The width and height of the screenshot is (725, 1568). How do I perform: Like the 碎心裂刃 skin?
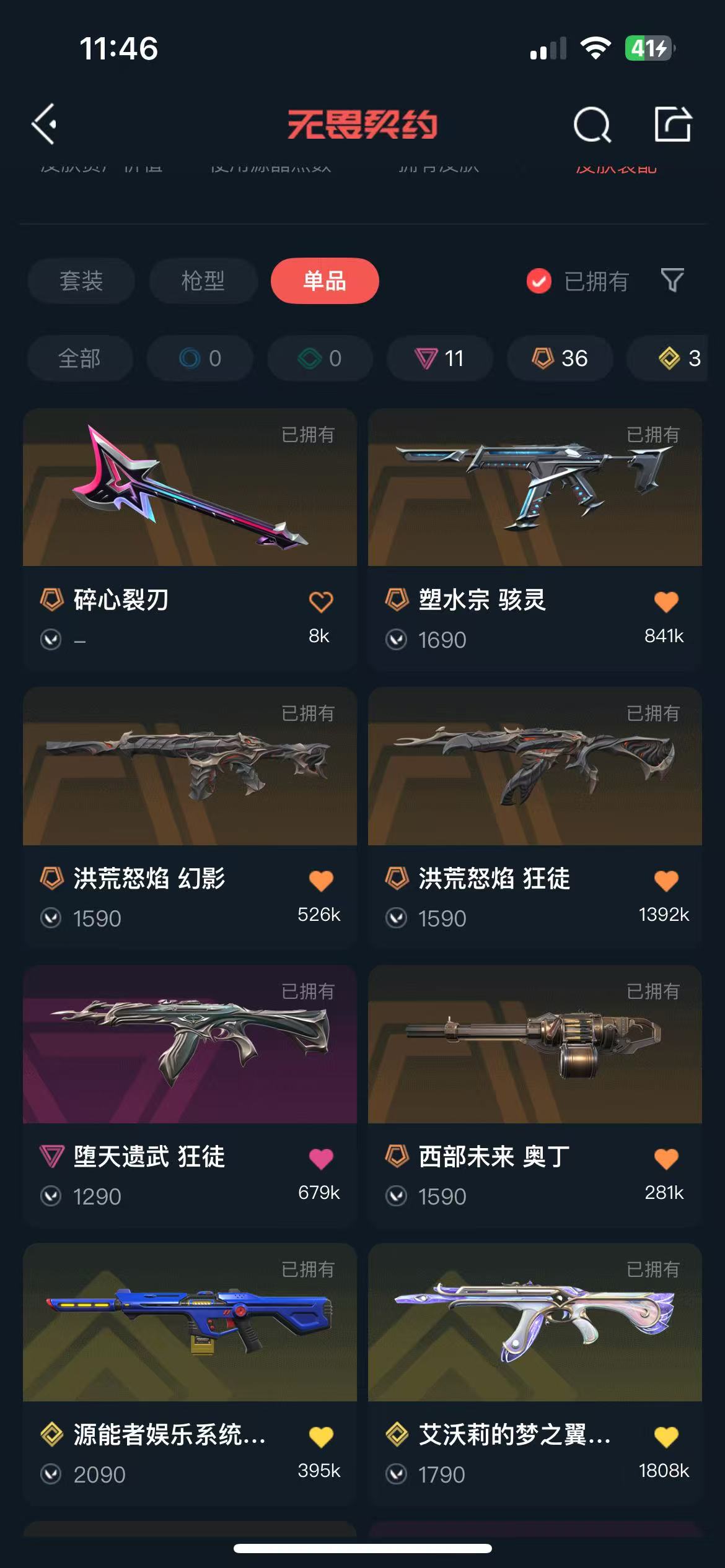(x=321, y=601)
